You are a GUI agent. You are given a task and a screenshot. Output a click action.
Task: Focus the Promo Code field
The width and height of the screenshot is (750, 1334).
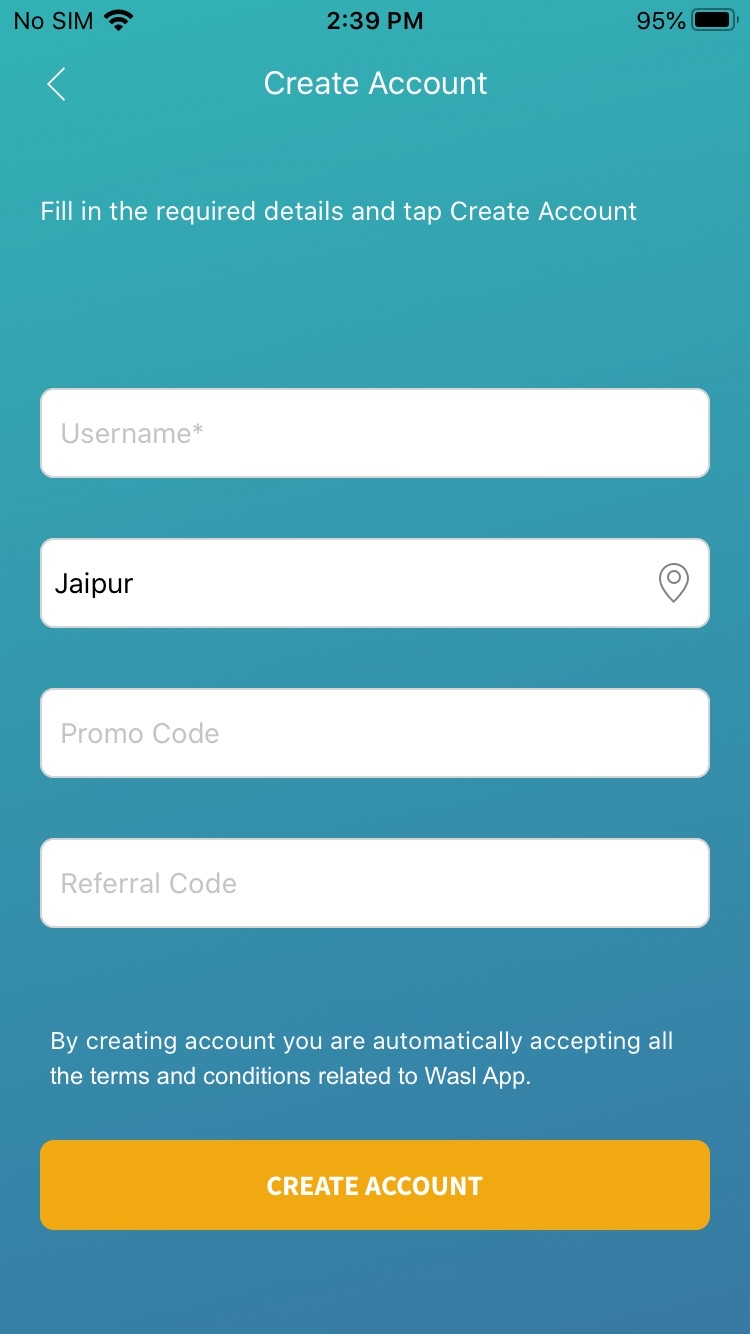click(x=374, y=733)
